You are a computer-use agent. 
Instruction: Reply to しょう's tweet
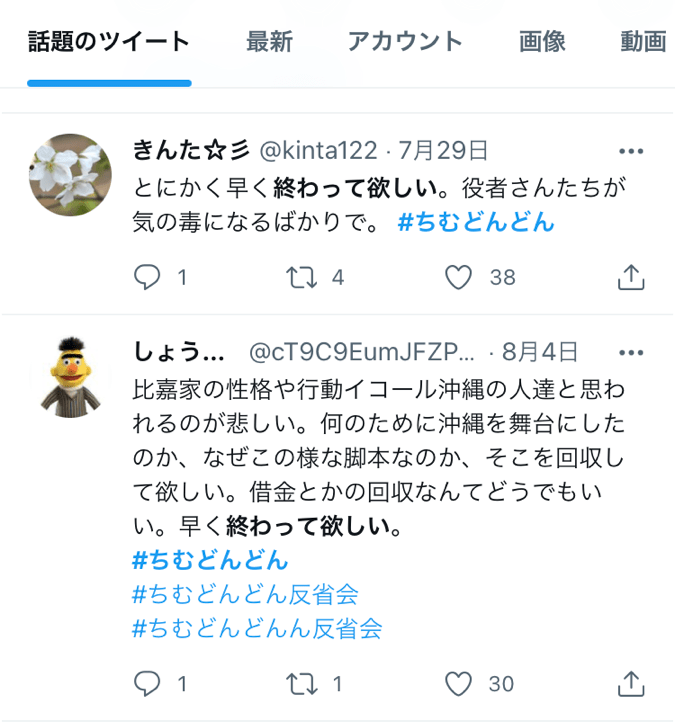147,684
